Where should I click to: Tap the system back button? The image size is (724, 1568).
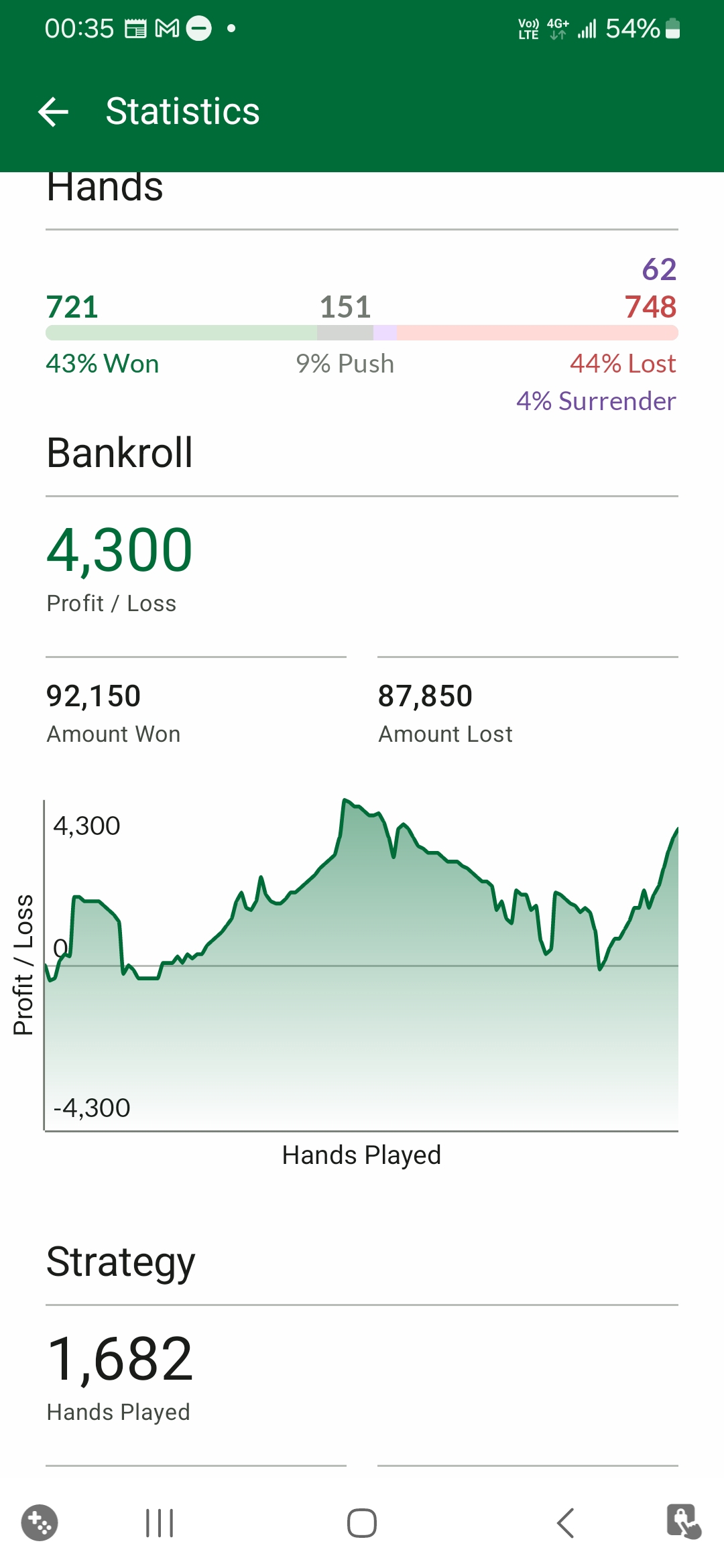(565, 1523)
